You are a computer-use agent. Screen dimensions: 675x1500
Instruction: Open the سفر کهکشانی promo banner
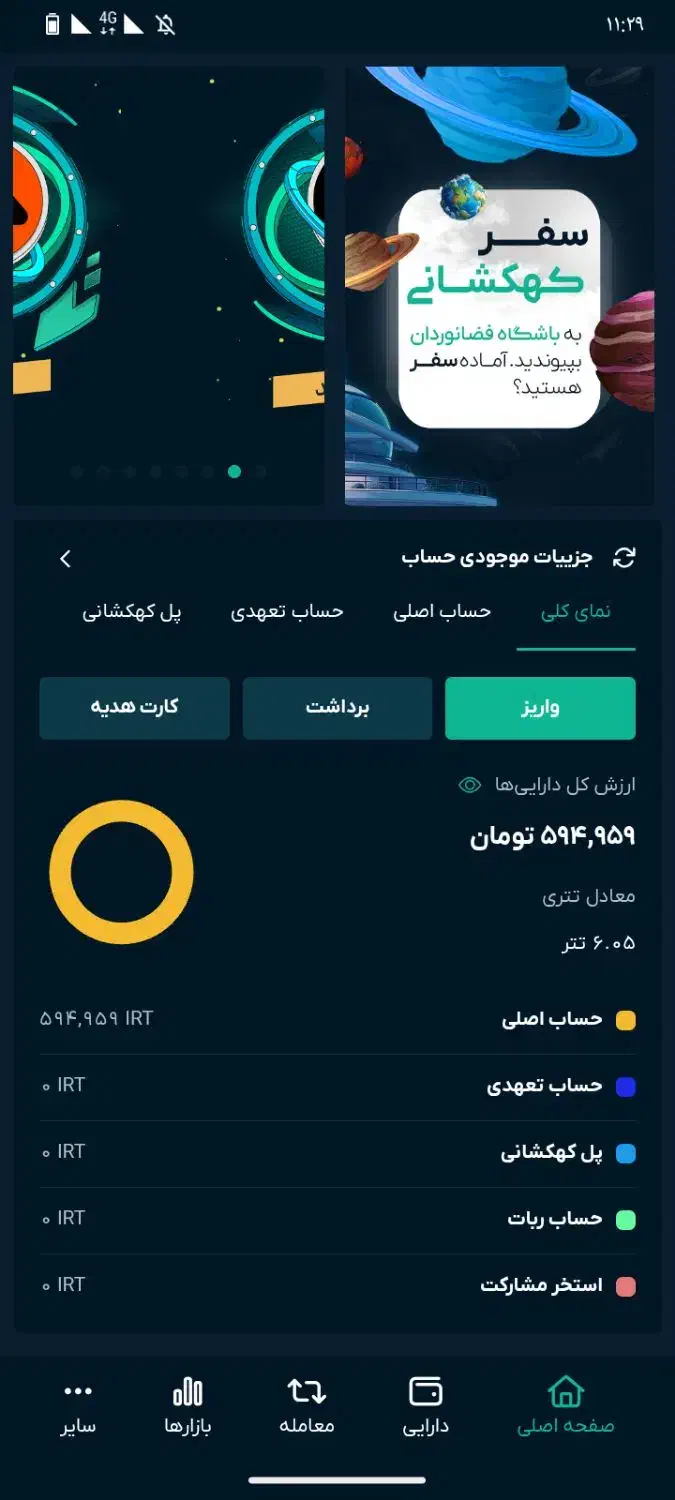(500, 286)
